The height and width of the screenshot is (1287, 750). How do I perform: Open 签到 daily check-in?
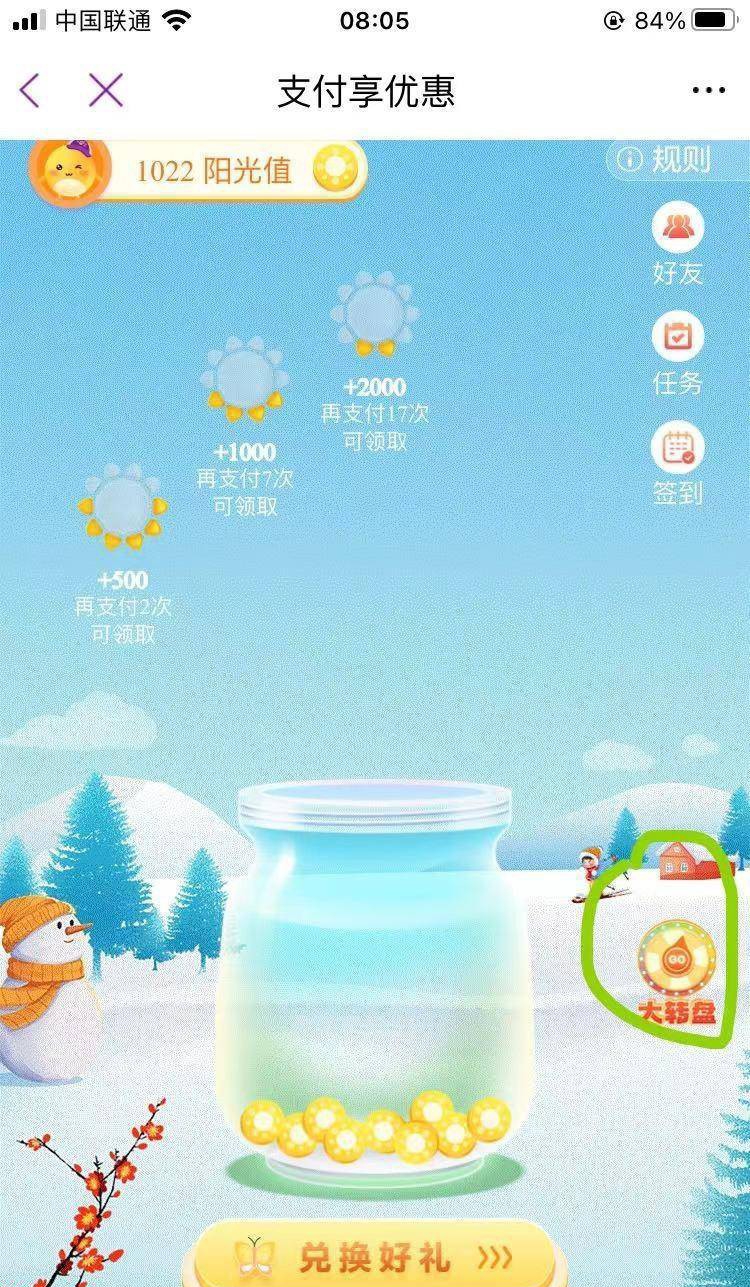pos(678,464)
